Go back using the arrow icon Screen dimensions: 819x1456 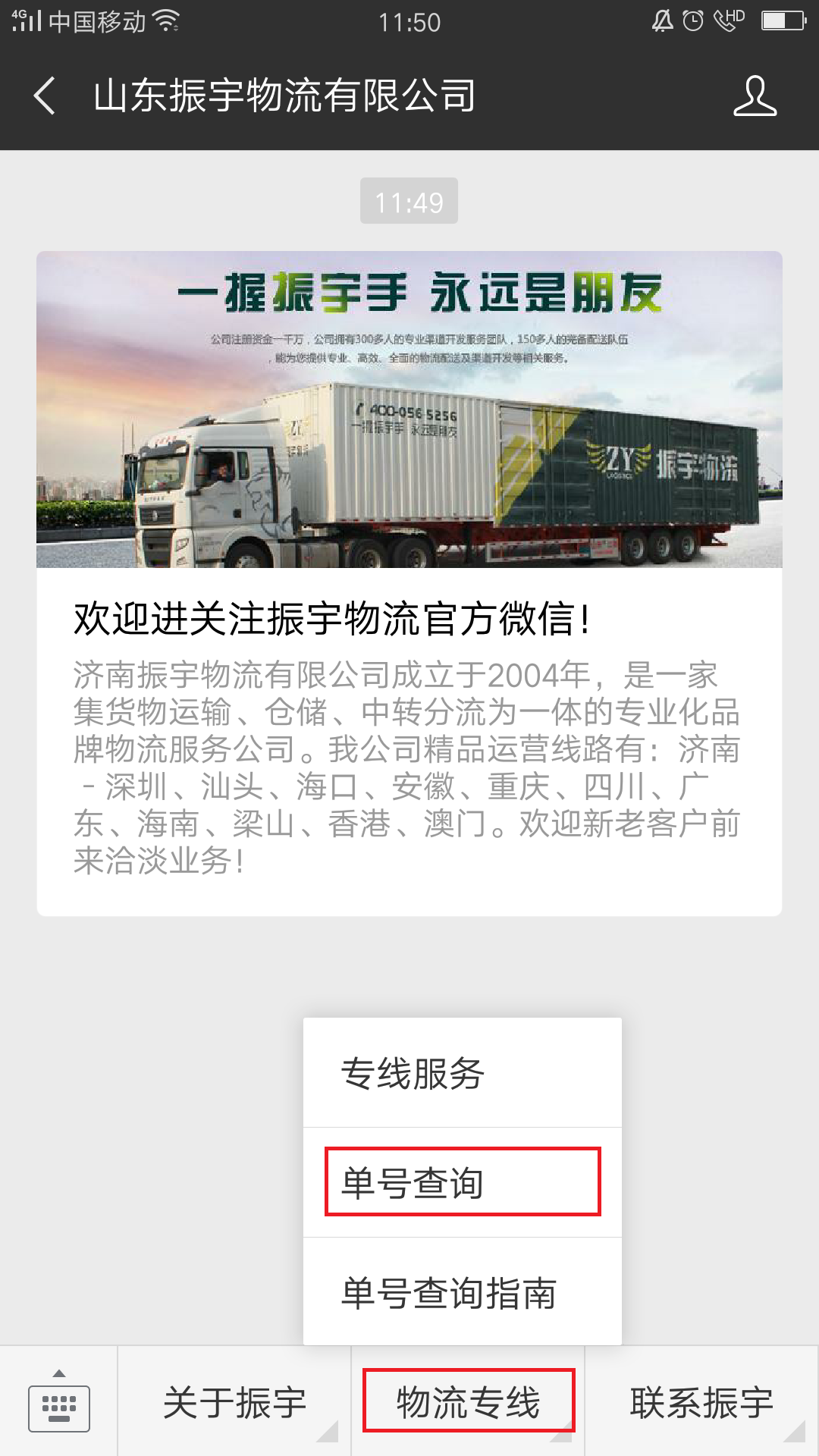click(x=45, y=96)
